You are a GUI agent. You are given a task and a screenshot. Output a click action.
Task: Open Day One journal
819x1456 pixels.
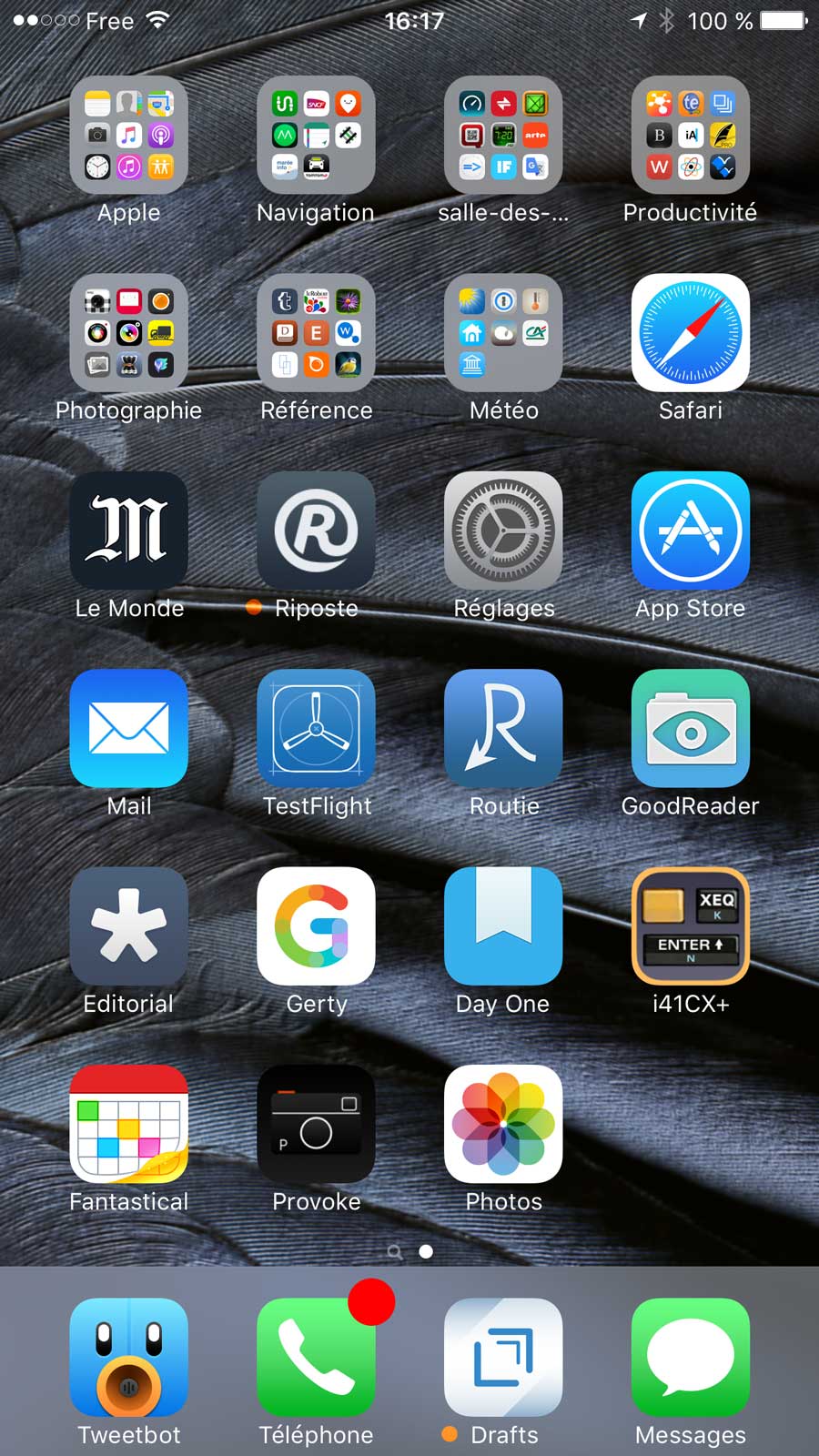click(503, 926)
